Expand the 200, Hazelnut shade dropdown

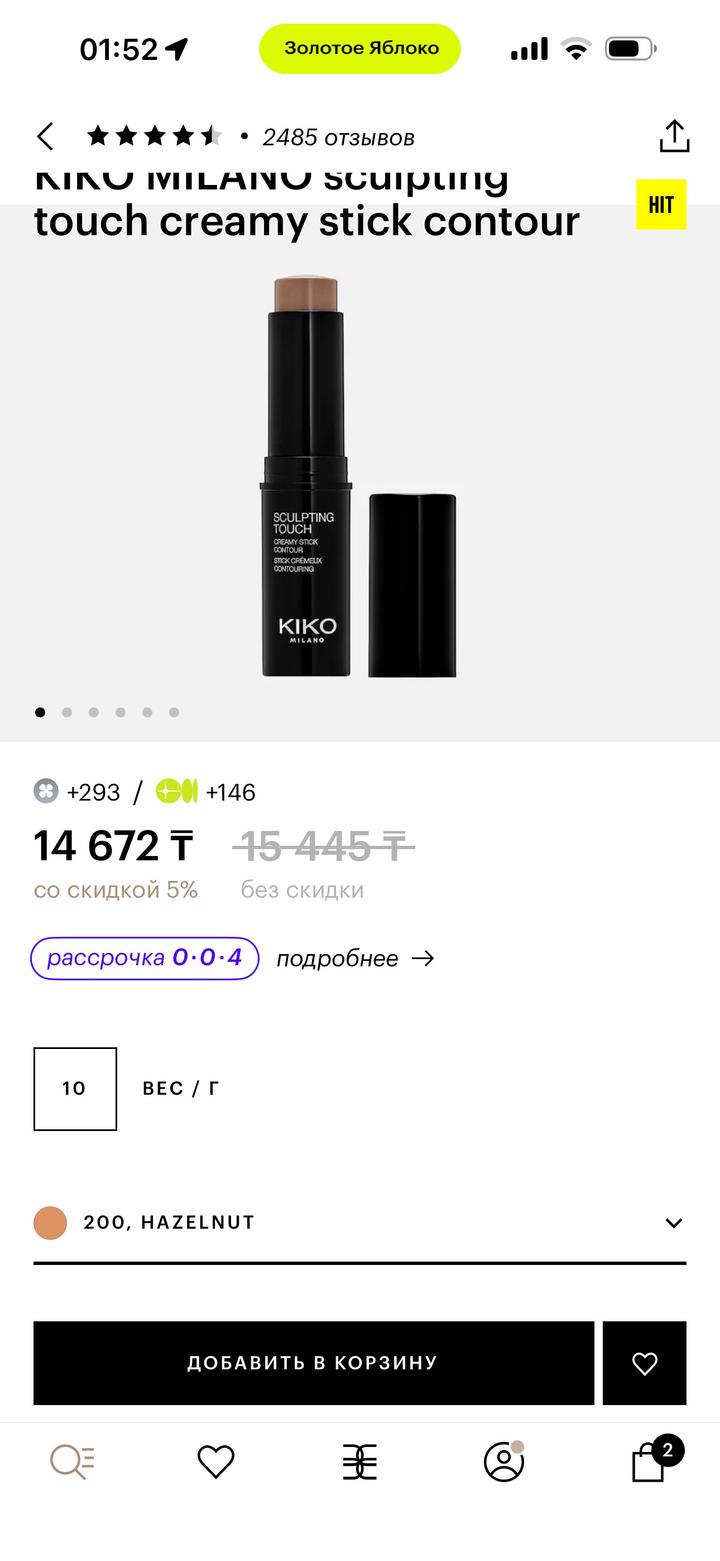673,1222
